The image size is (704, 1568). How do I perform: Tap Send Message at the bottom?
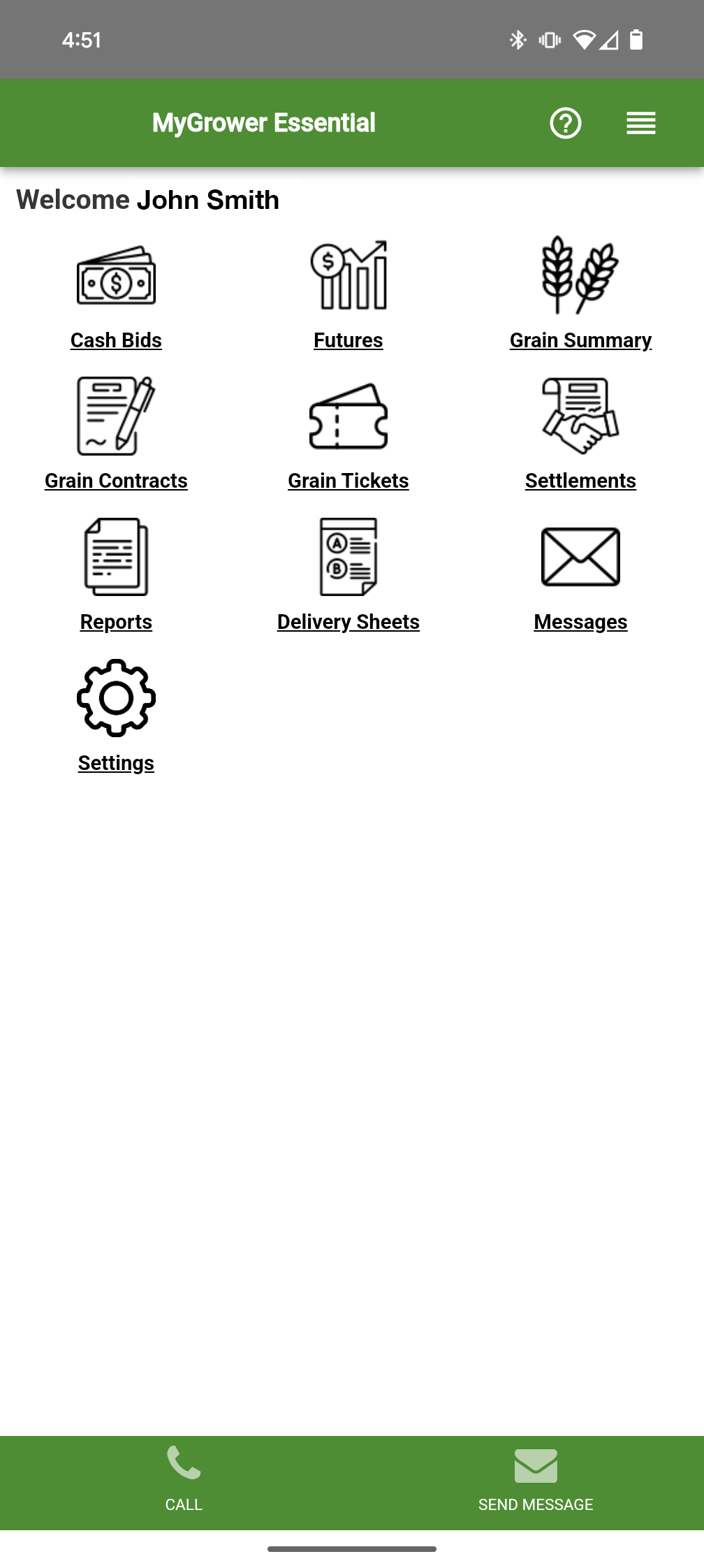pyautogui.click(x=536, y=1480)
